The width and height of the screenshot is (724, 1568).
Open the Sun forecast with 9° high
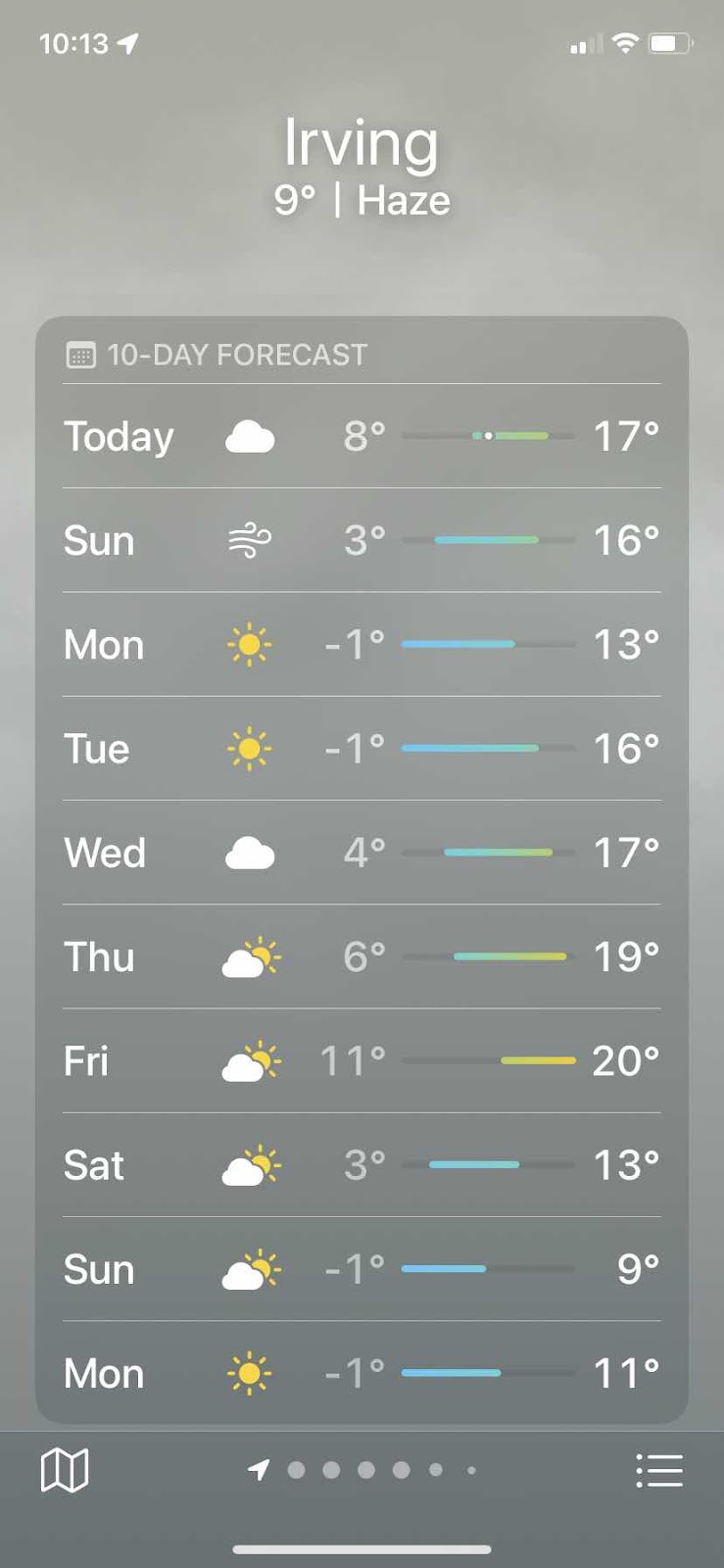pyautogui.click(x=362, y=1269)
